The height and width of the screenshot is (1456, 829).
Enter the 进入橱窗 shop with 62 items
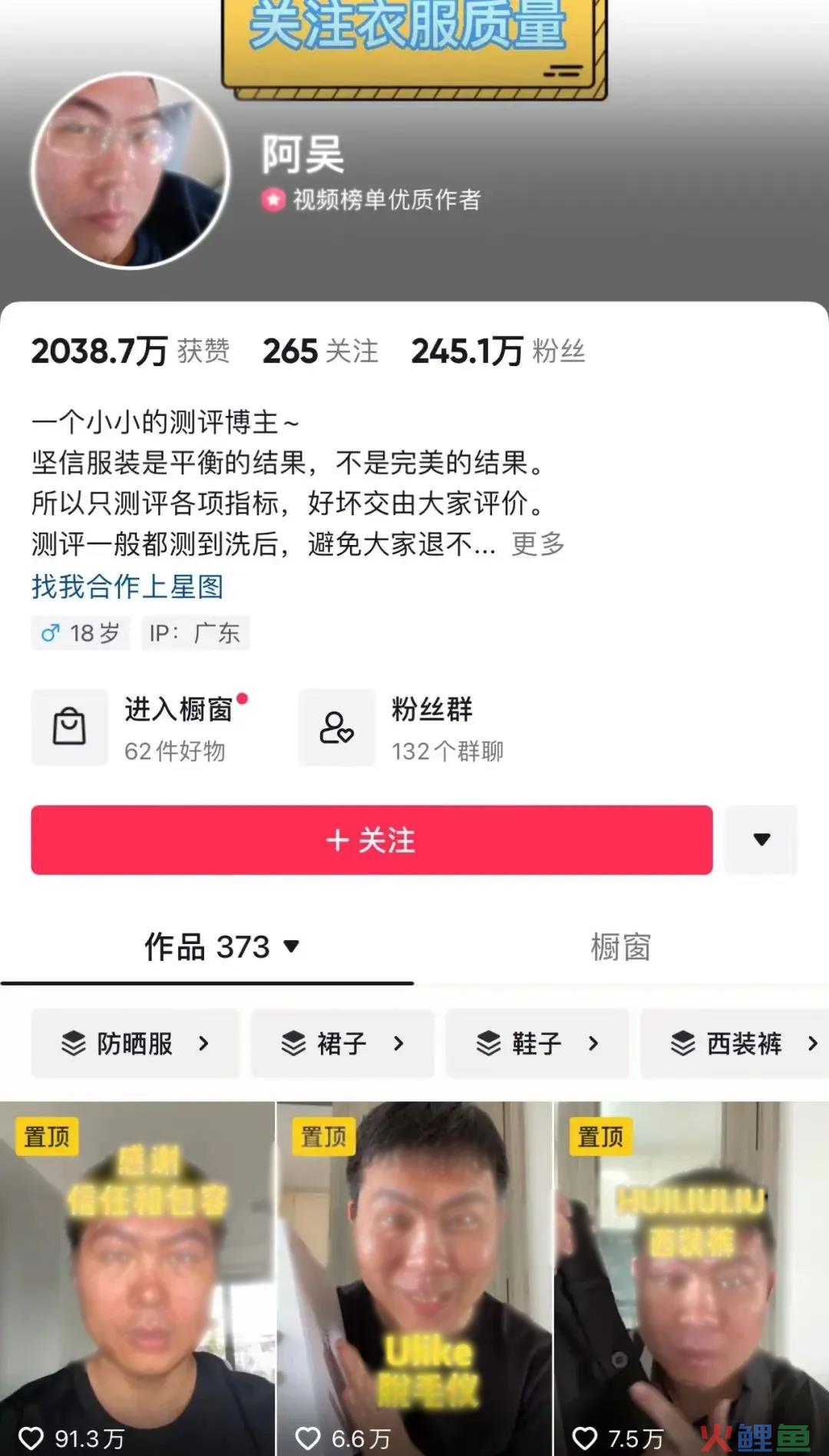click(x=142, y=727)
